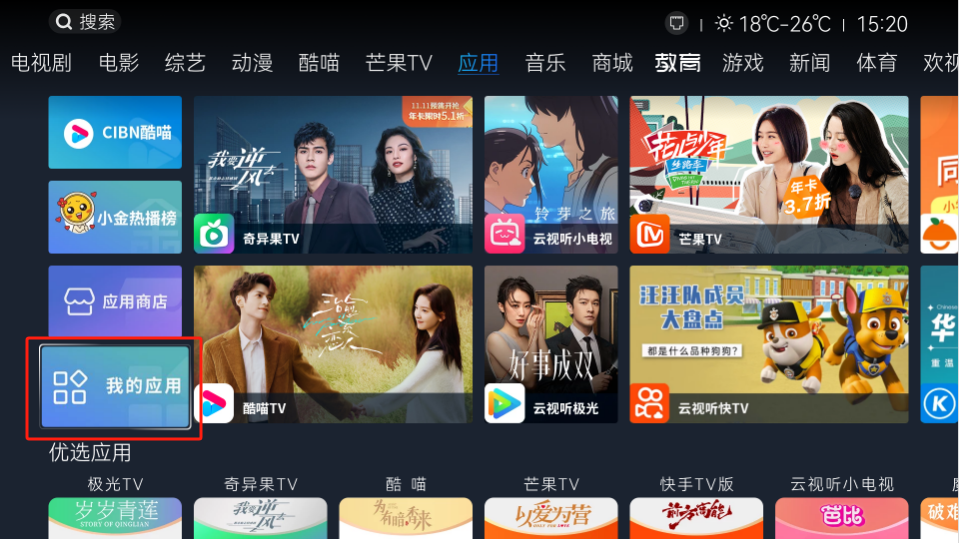
Task: Open the 云视听快TV card
Action: click(768, 343)
